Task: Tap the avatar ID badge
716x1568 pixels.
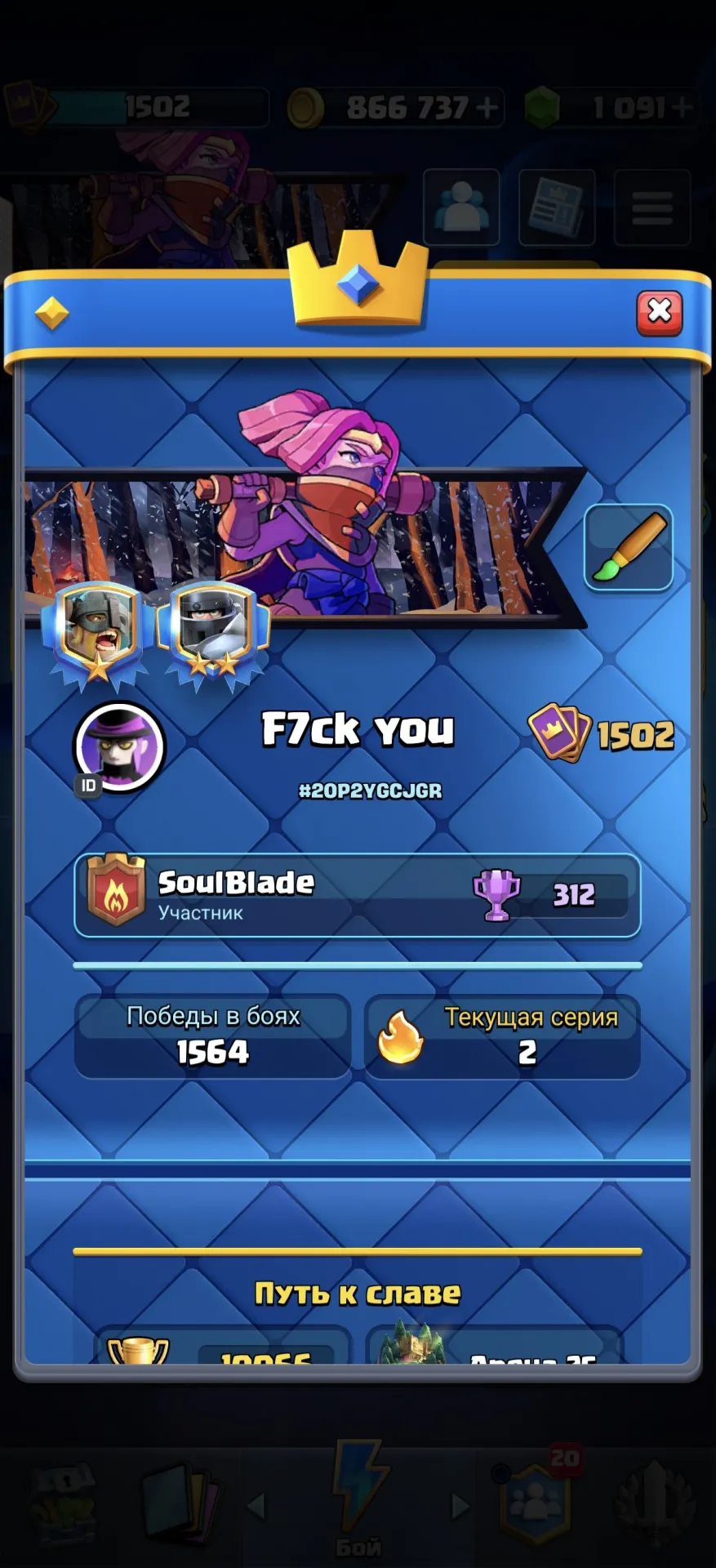Action: tap(88, 786)
